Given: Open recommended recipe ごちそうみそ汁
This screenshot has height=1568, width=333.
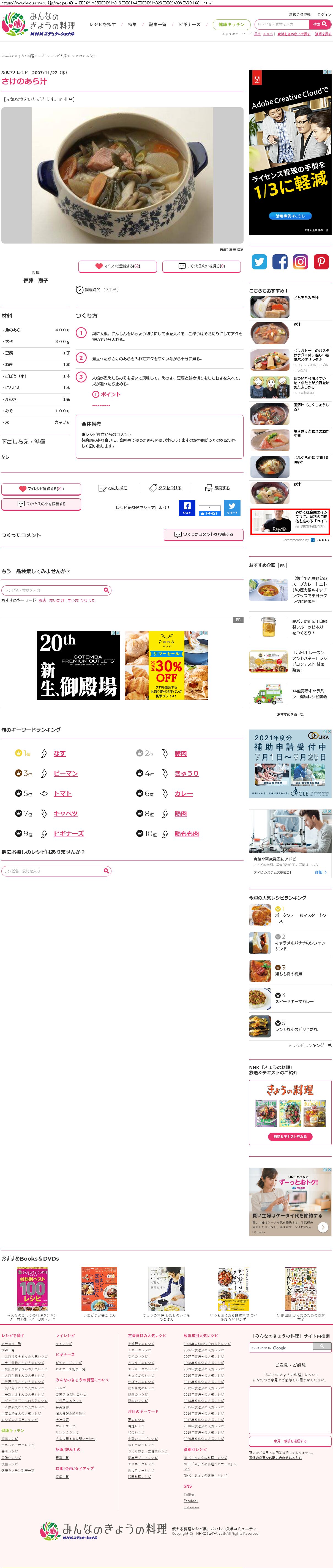Looking at the screenshot, I should [x=305, y=298].
